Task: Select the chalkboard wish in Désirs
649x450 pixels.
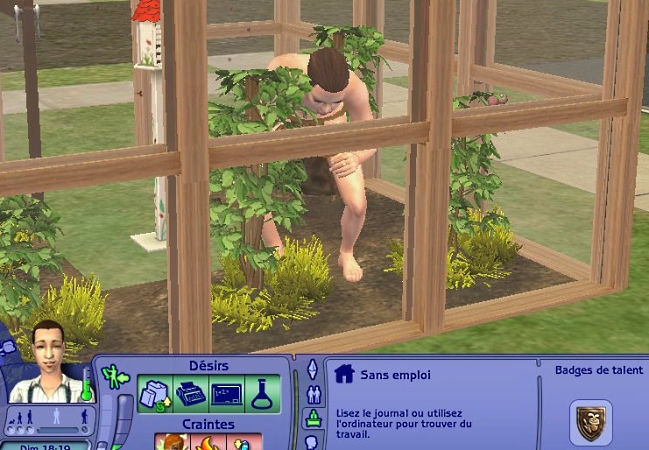Action: pyautogui.click(x=226, y=394)
